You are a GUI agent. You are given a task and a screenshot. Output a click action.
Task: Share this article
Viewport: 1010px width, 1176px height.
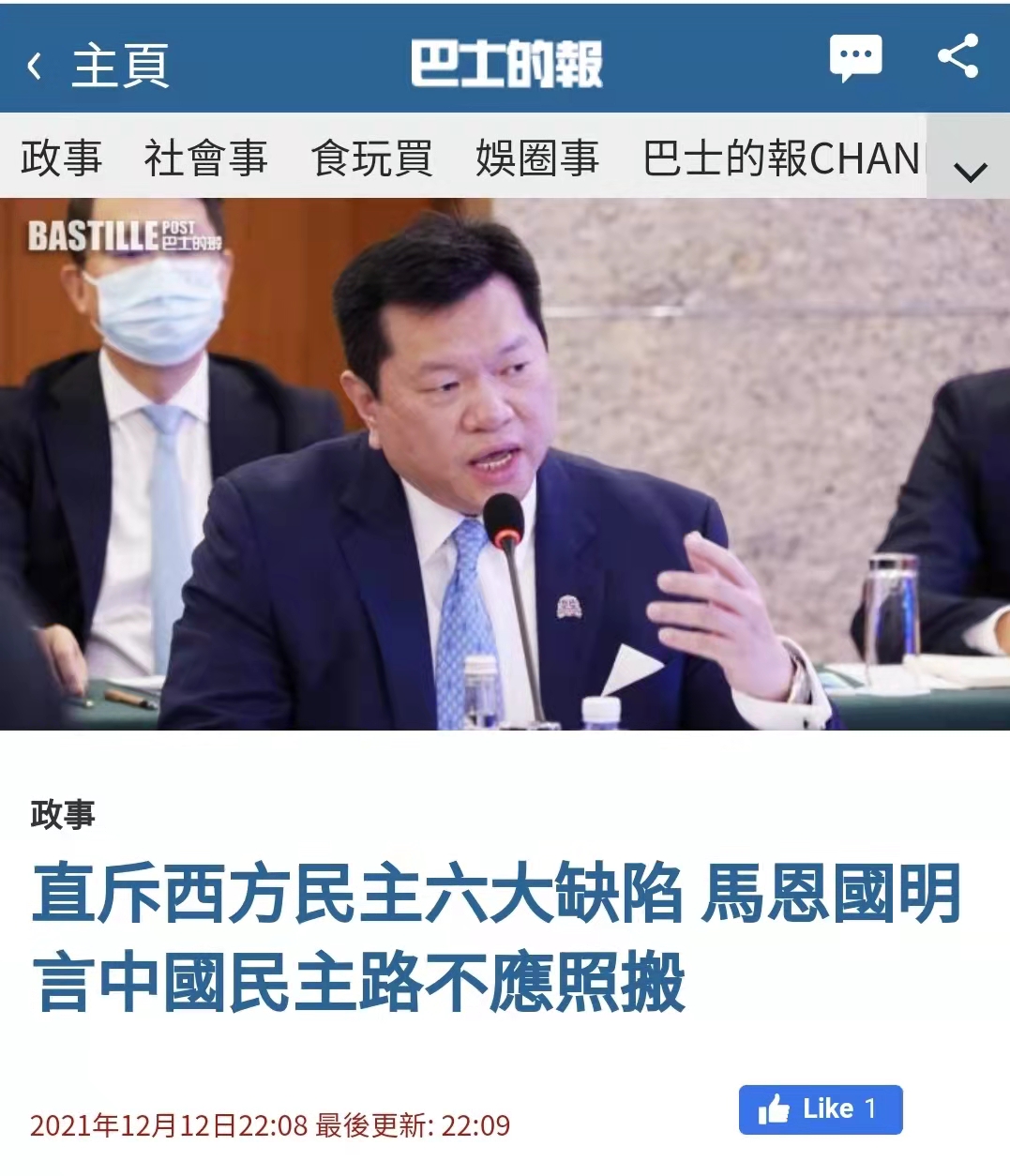point(957,56)
